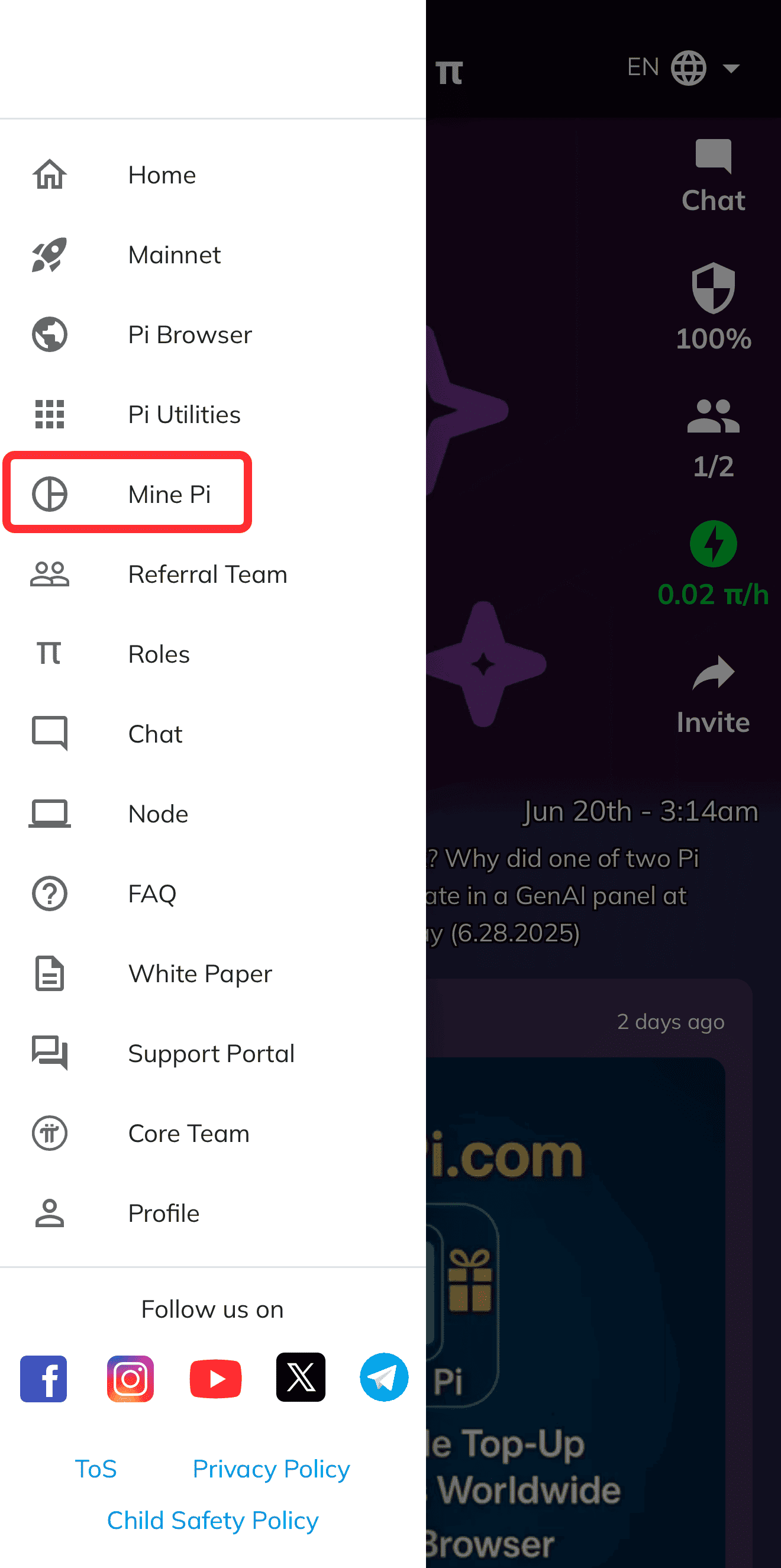Open the Home menu item
Viewport: 781px width, 1568px height.
[x=162, y=175]
